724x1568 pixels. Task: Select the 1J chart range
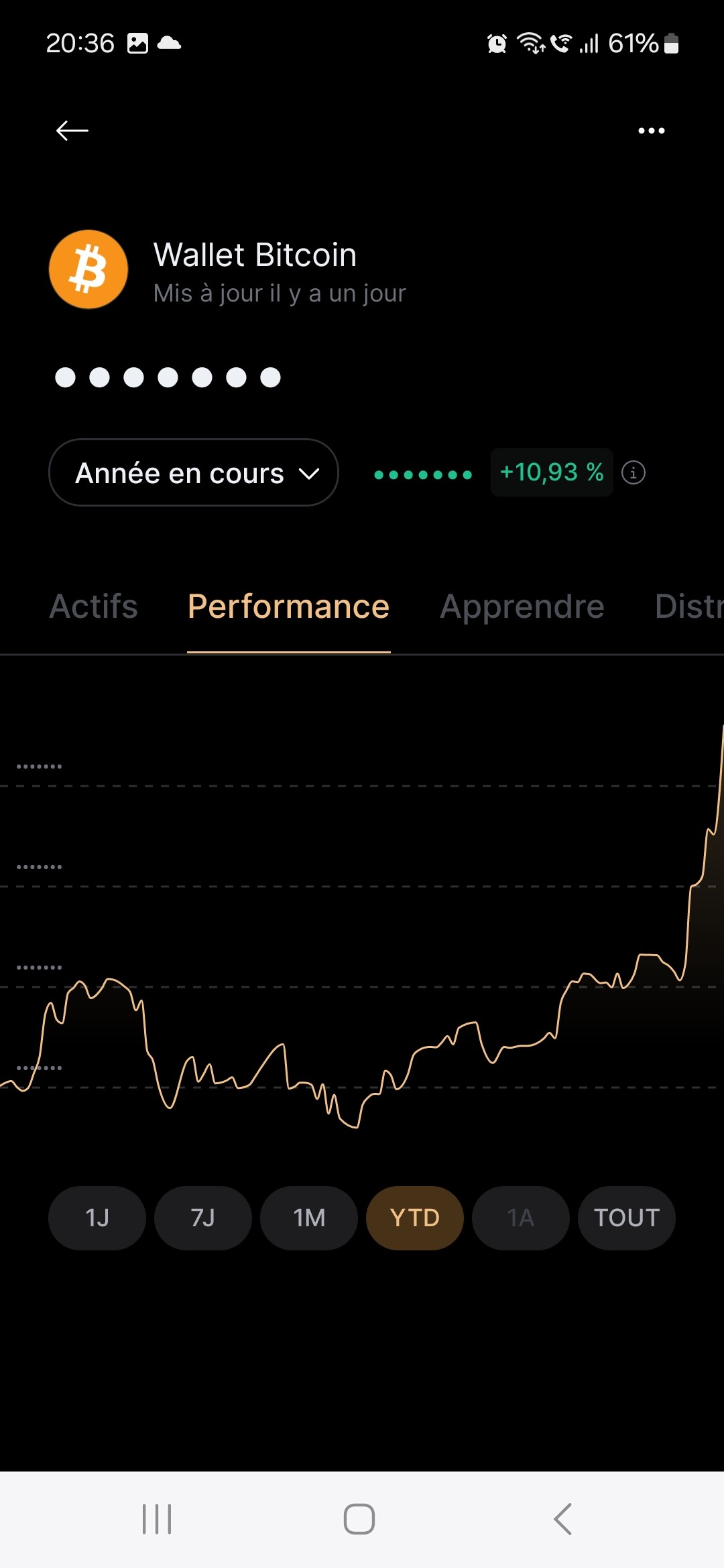click(97, 1218)
